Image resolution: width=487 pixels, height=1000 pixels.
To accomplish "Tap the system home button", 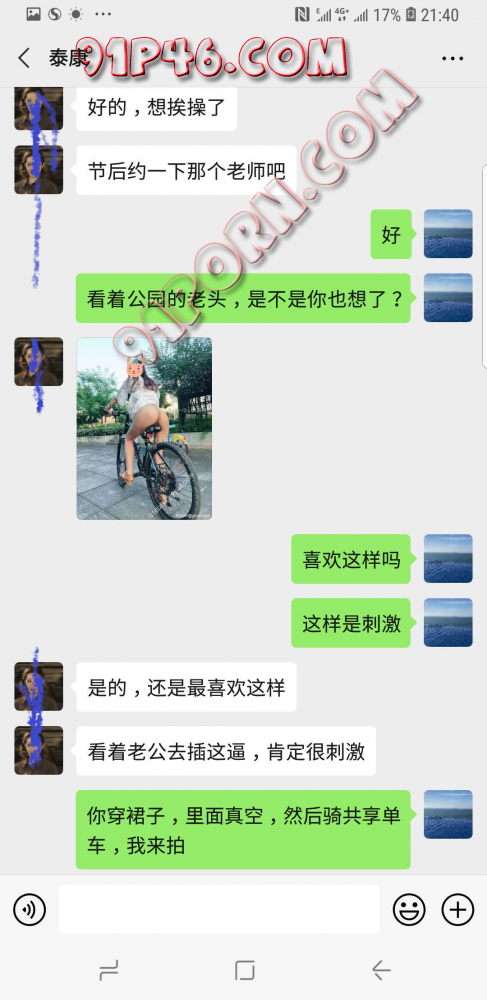I will point(245,970).
